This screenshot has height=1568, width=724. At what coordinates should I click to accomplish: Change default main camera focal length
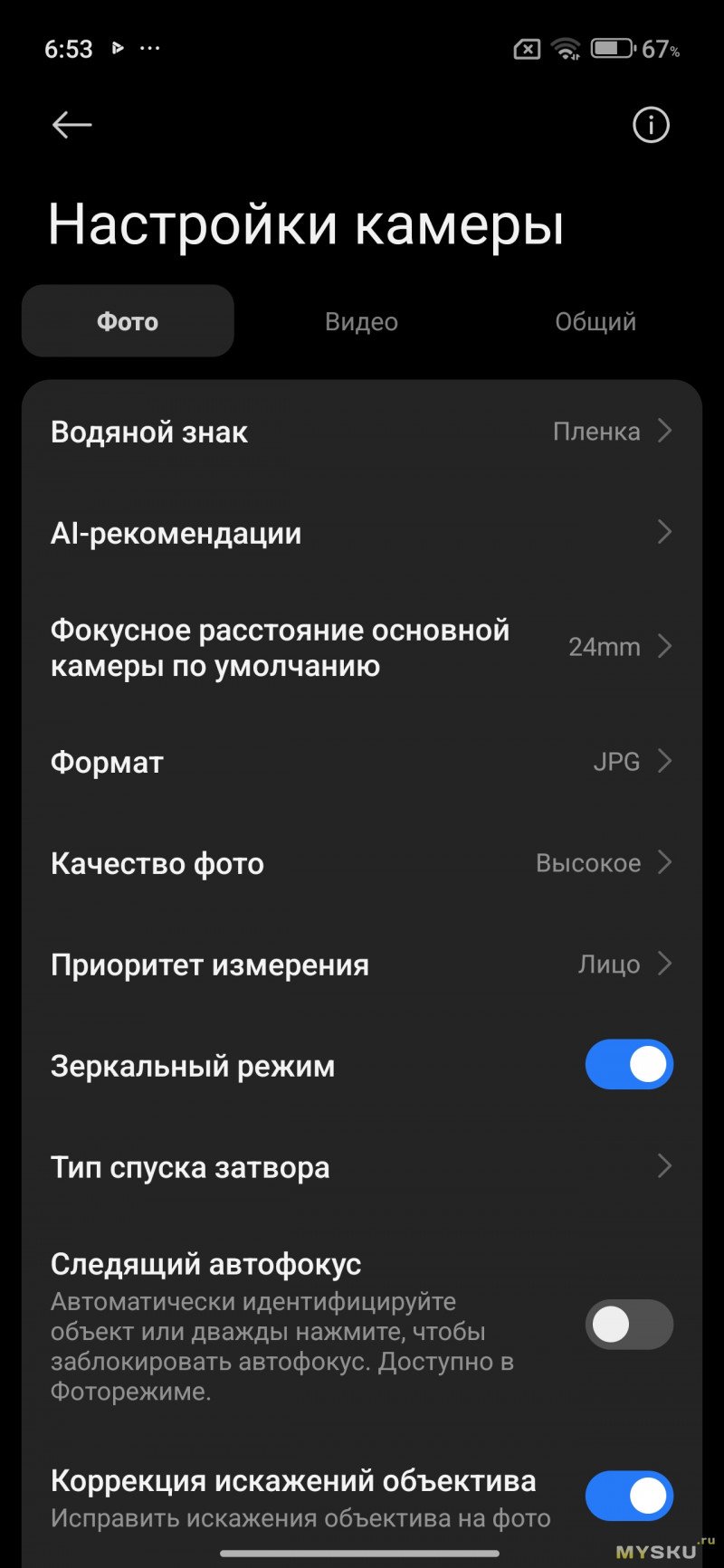[362, 648]
